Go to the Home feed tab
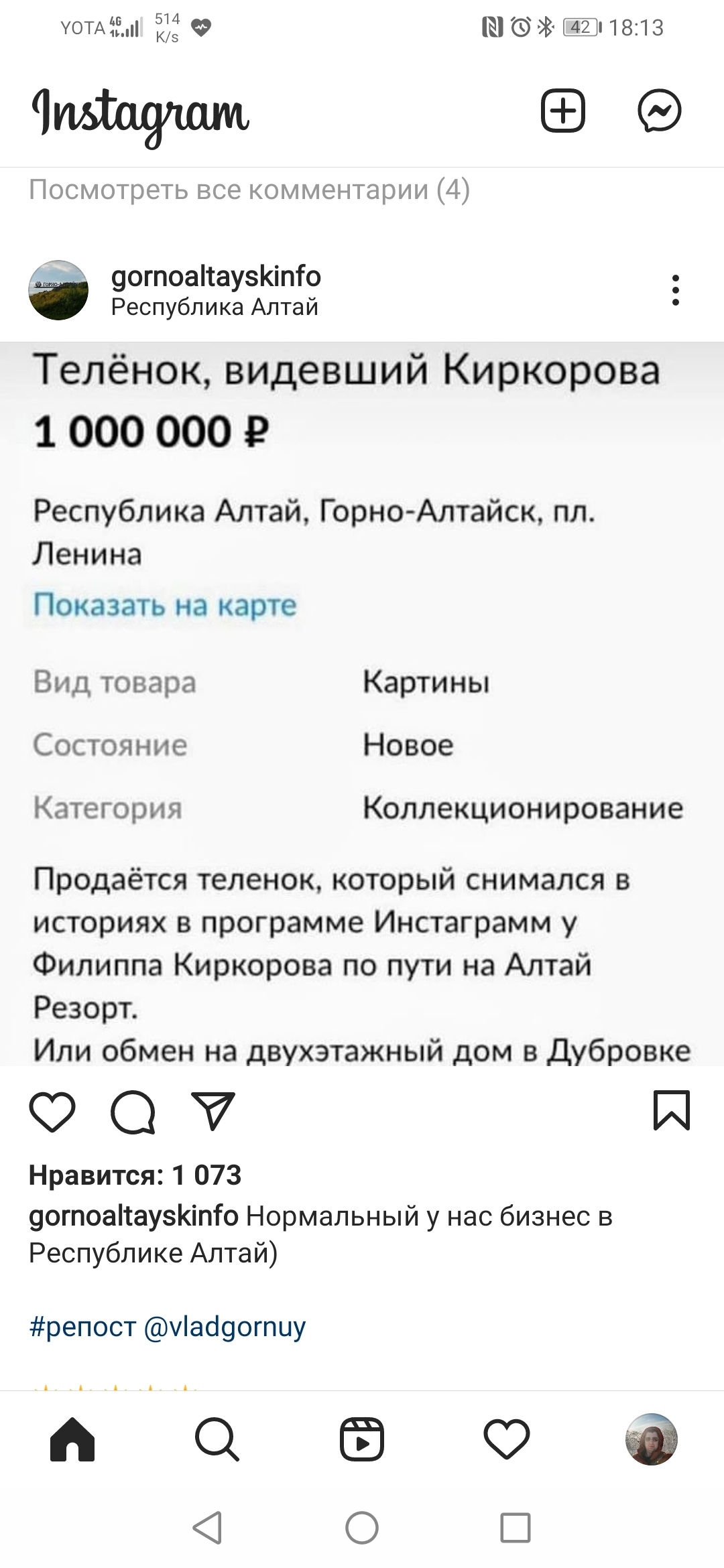724x1568 pixels. 72,1439
